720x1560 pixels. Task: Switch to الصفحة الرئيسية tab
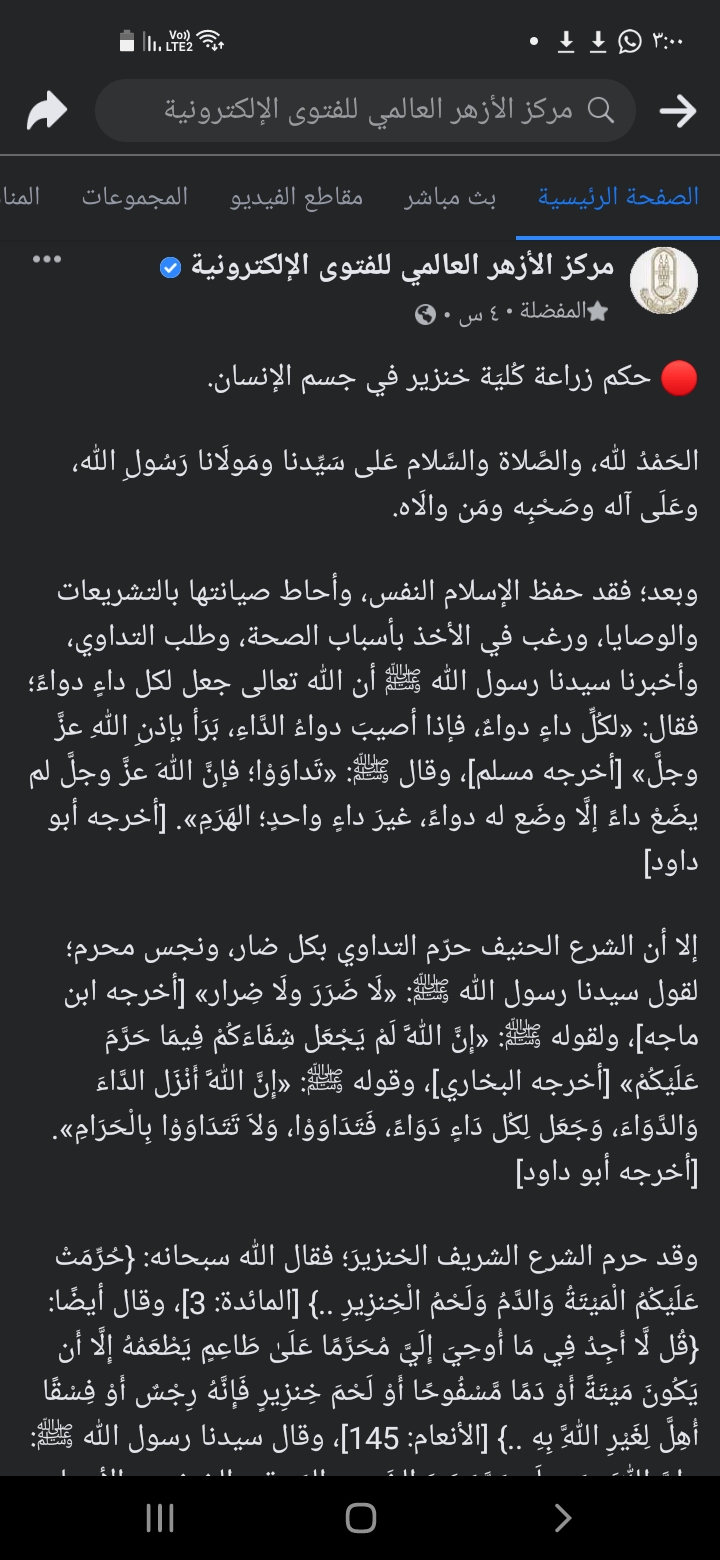point(618,197)
